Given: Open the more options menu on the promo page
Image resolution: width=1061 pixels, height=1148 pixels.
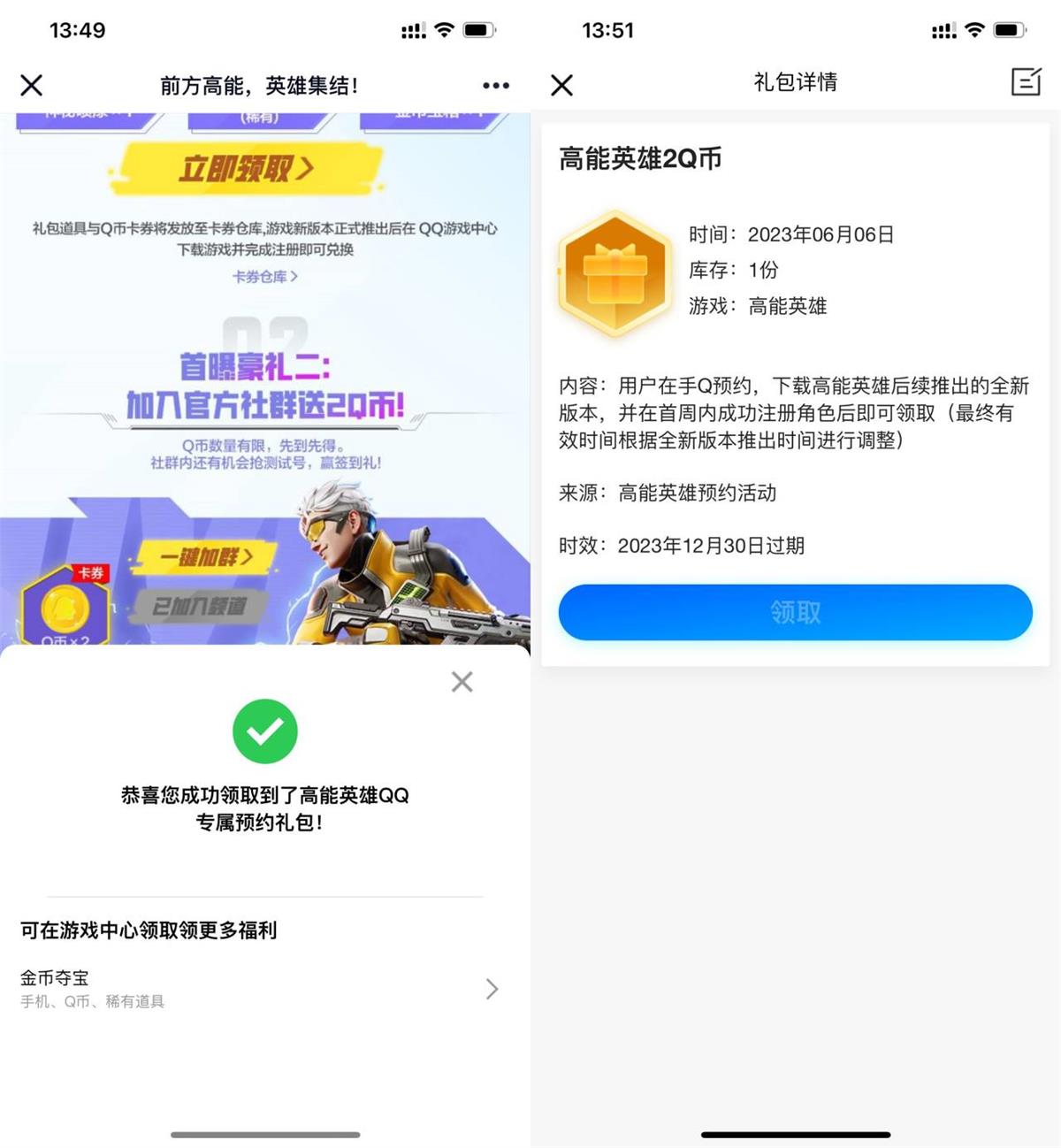Looking at the screenshot, I should [x=495, y=85].
